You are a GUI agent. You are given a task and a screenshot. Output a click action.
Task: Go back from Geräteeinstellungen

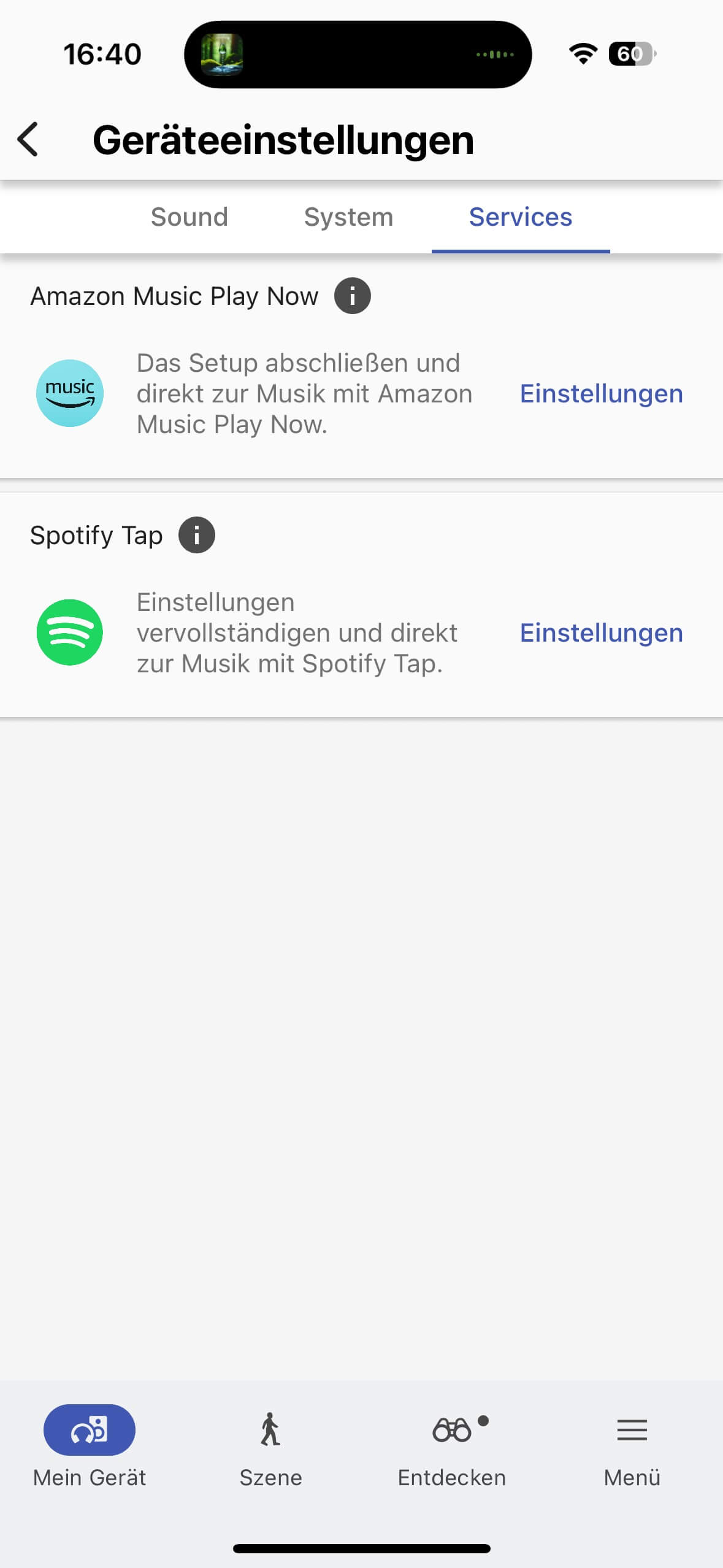(x=28, y=139)
